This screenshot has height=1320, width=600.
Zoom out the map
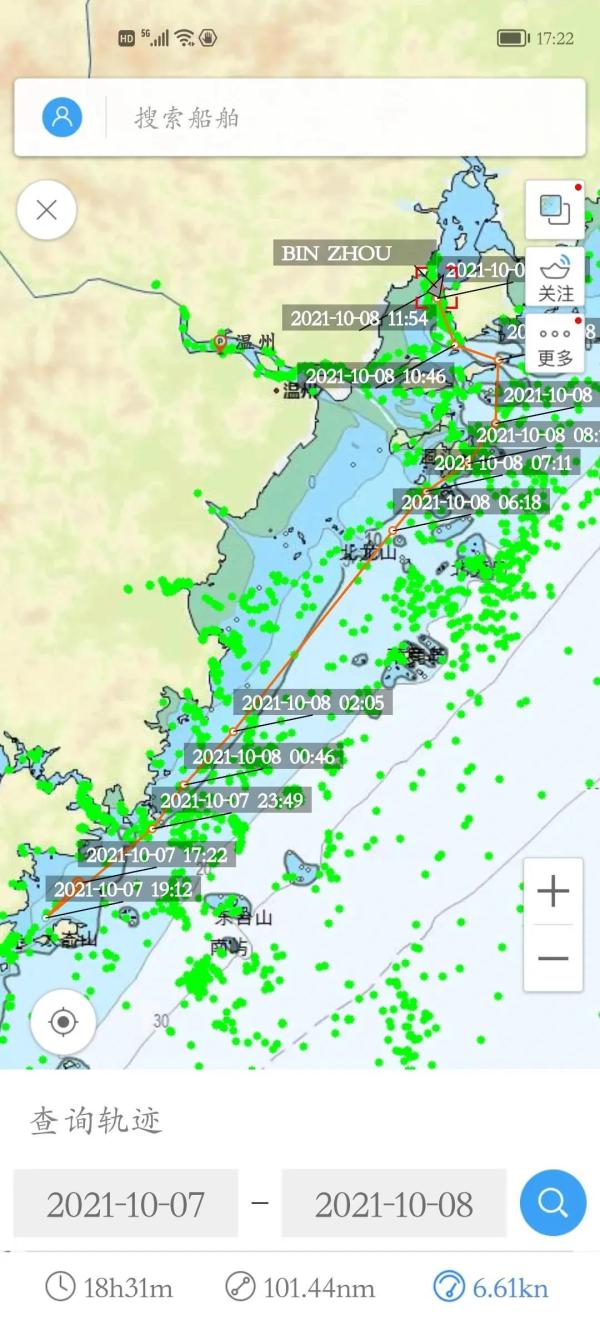[x=553, y=958]
